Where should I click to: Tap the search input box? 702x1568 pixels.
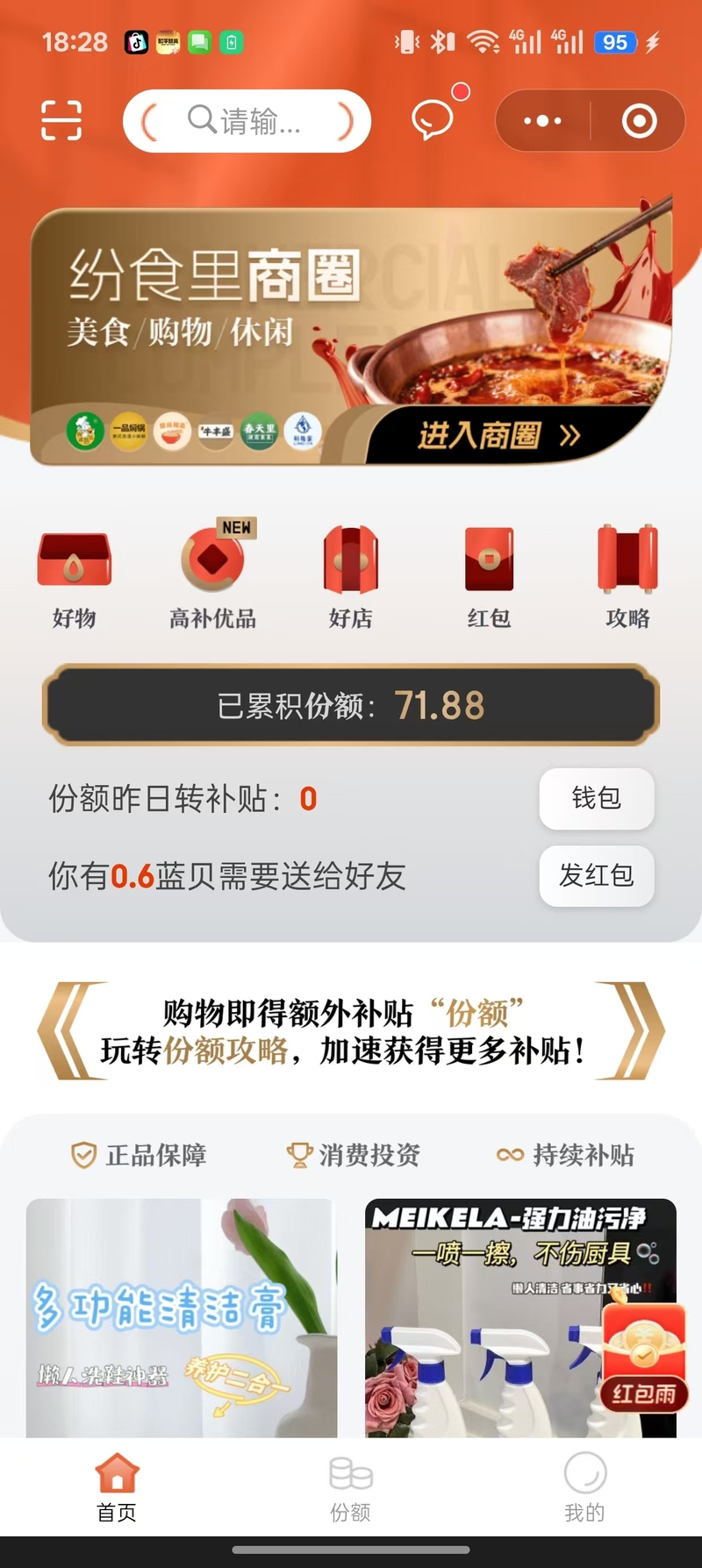[x=247, y=121]
